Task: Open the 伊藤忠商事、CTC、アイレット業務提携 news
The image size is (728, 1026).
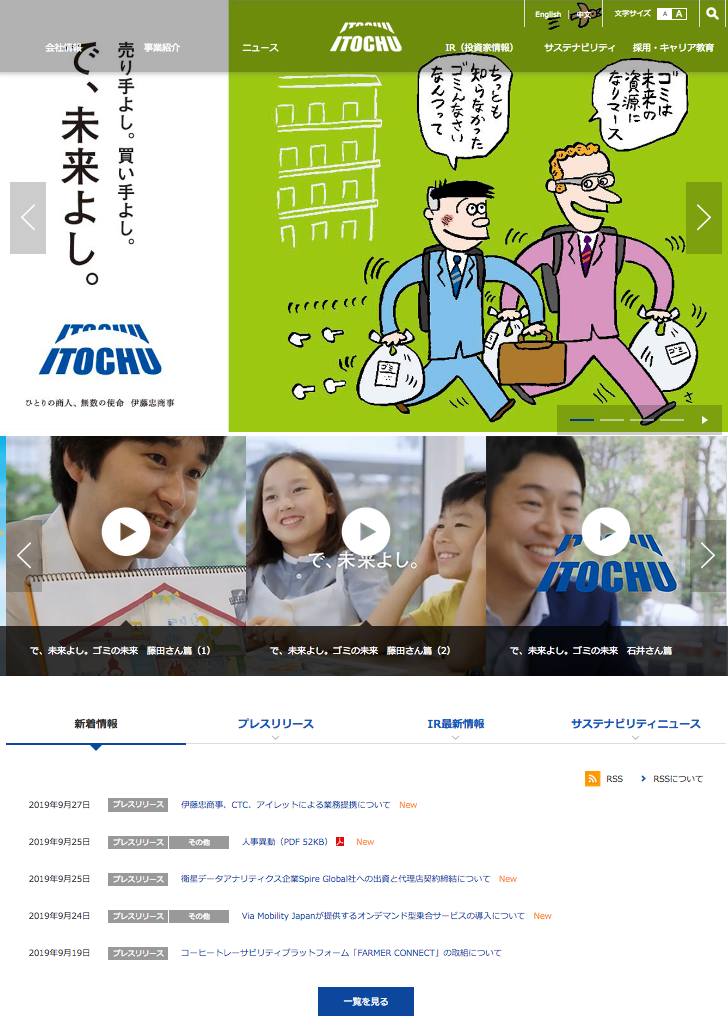Action: tap(286, 805)
